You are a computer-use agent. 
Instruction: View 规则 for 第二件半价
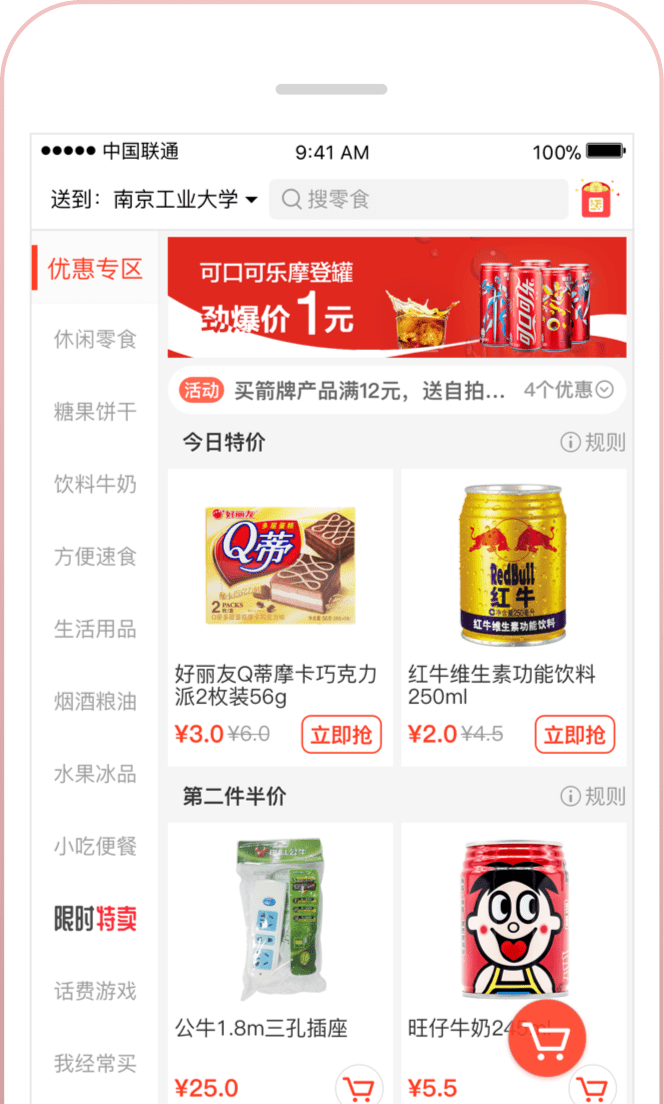point(593,796)
